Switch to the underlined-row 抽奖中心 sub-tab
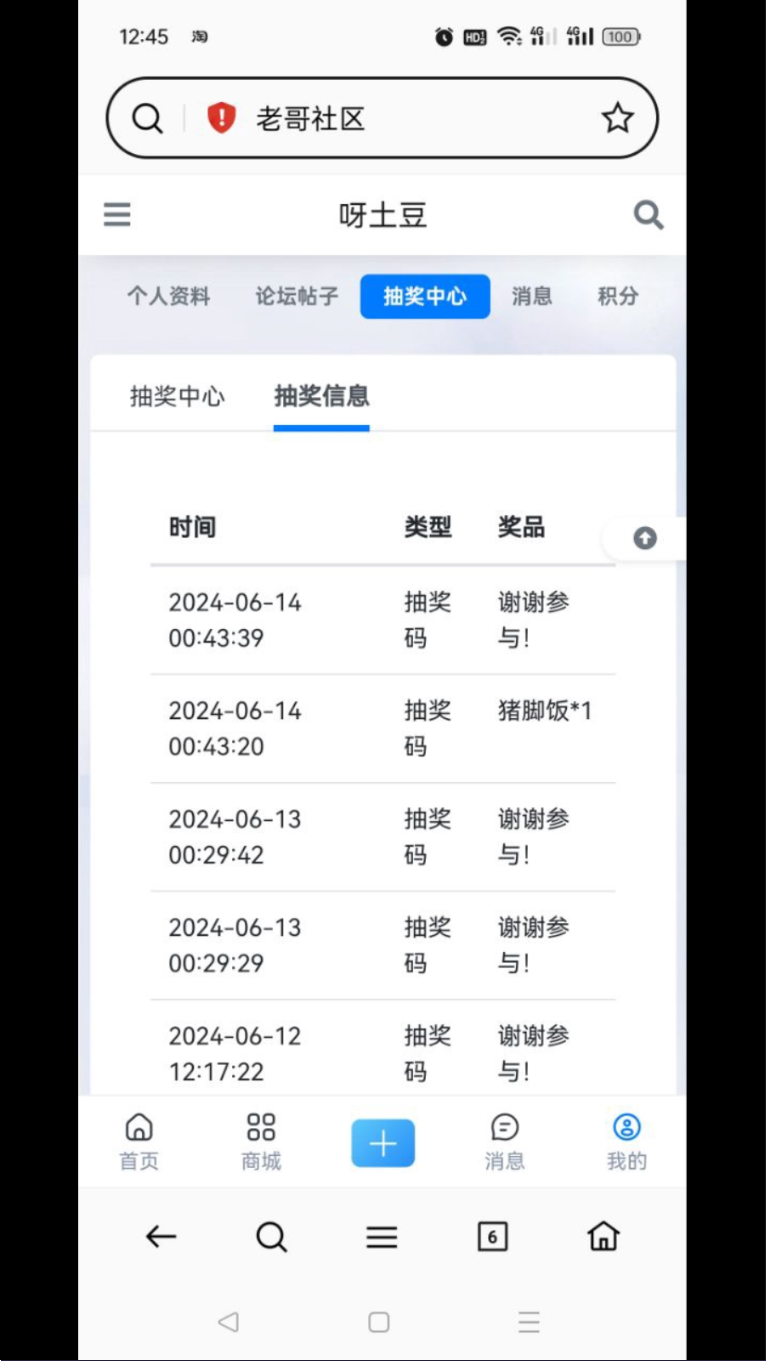This screenshot has height=1361, width=766. click(177, 396)
